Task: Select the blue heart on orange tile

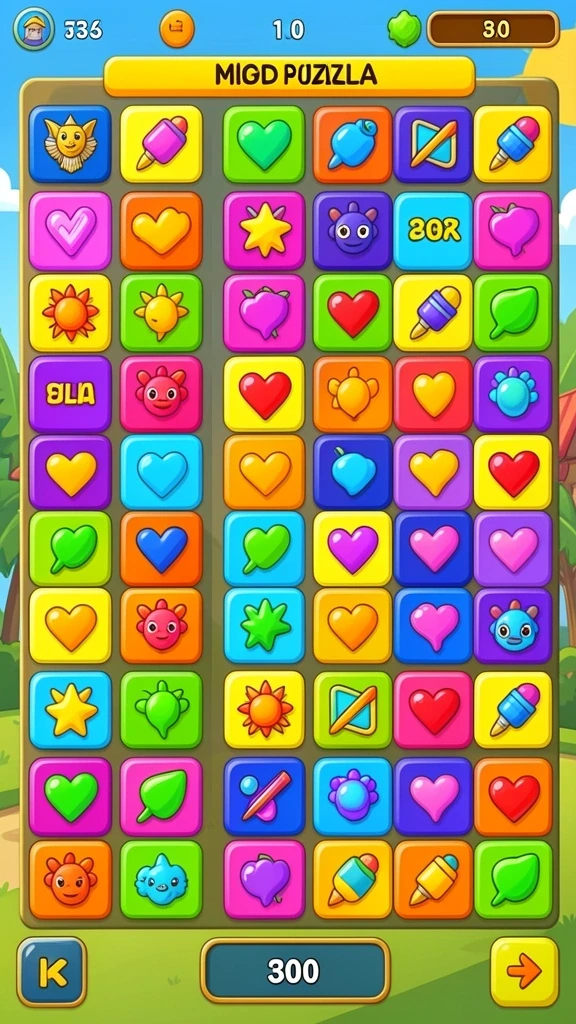Action: [161, 549]
